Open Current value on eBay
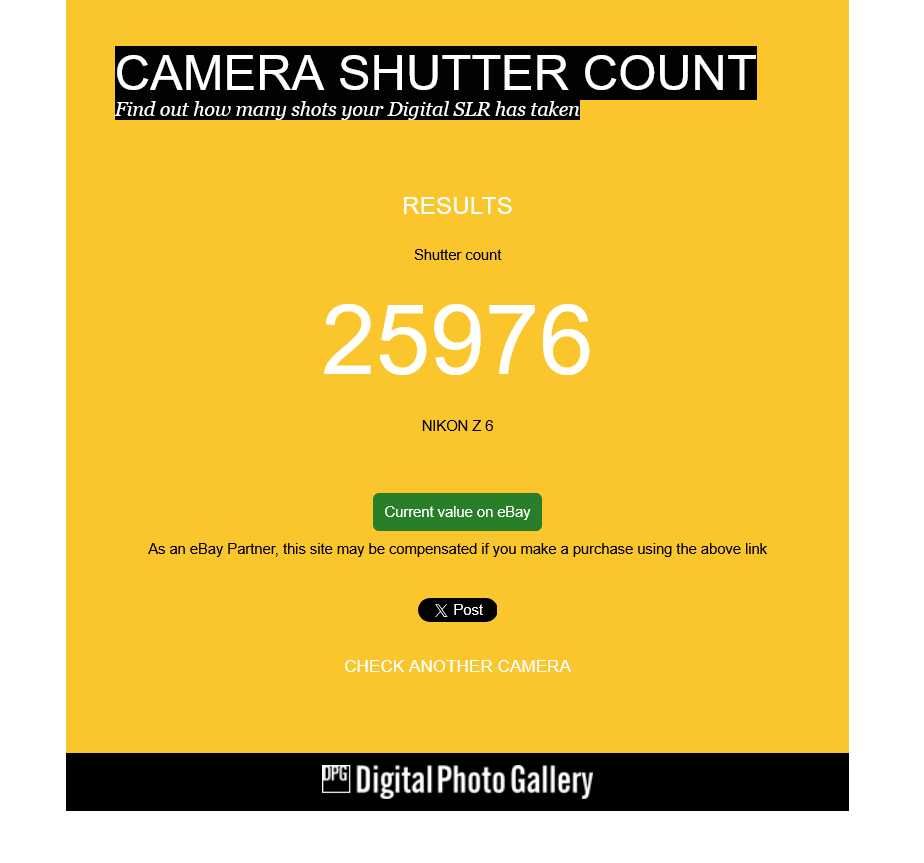The height and width of the screenshot is (863, 924). (x=457, y=512)
